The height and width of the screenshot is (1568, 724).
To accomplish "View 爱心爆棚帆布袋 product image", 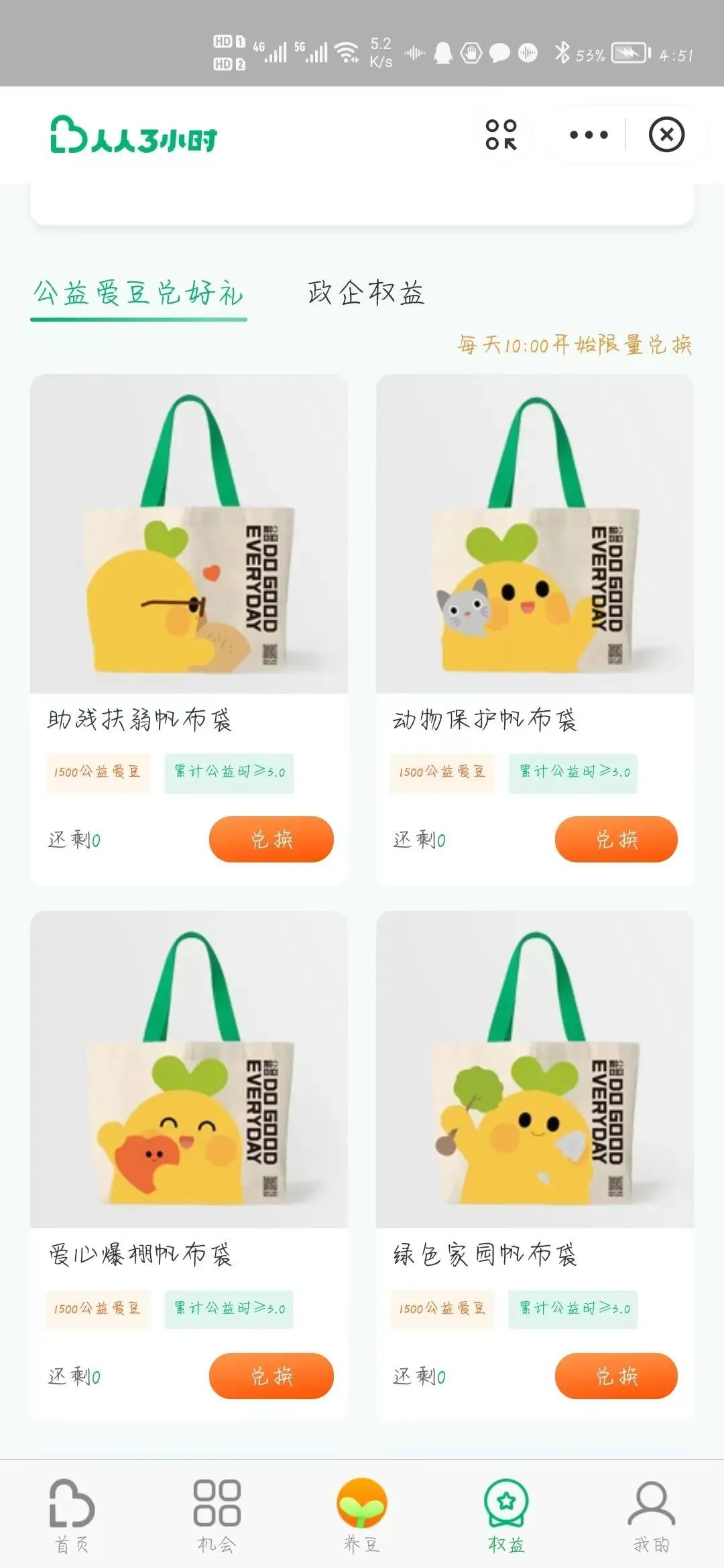I will click(x=189, y=1069).
